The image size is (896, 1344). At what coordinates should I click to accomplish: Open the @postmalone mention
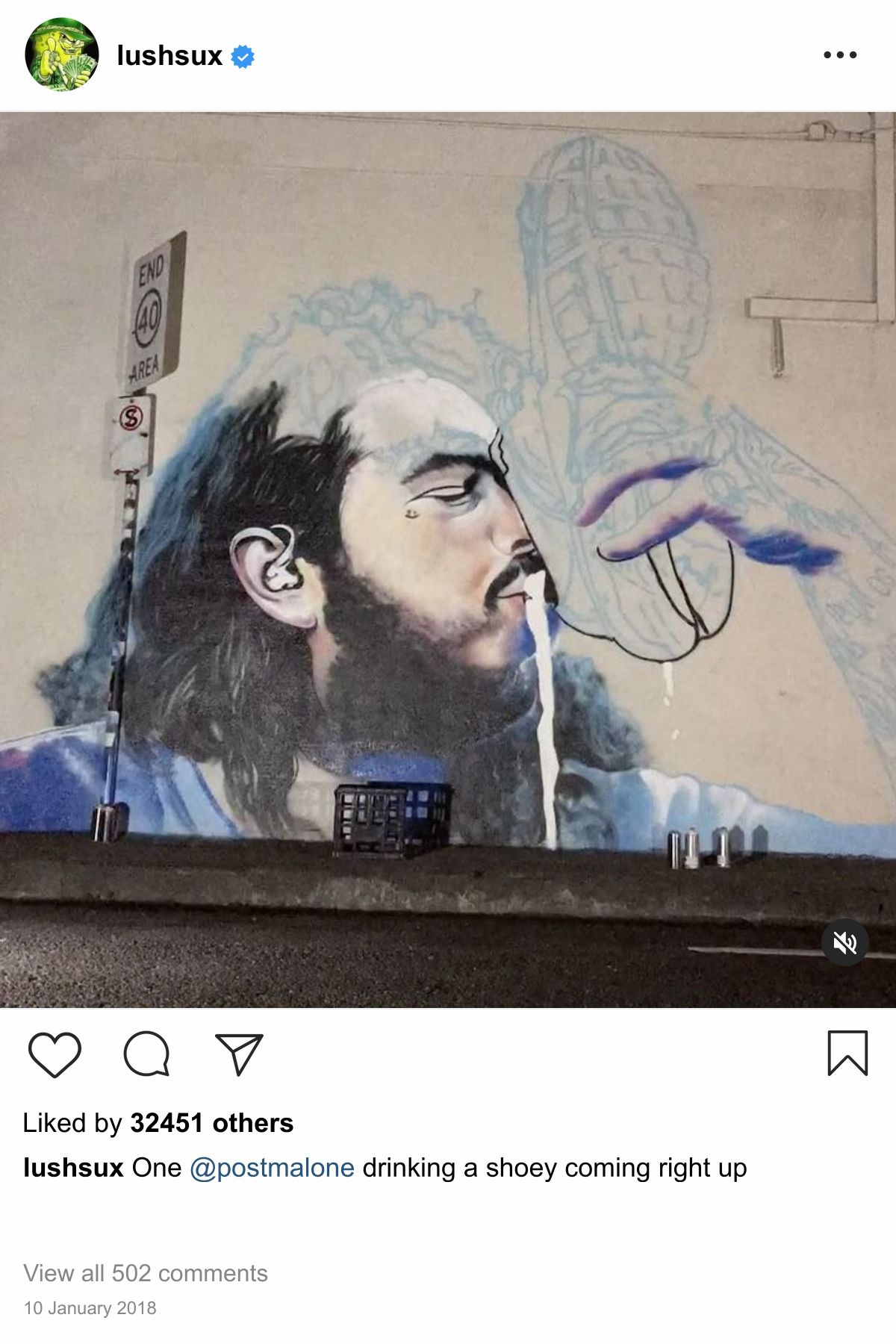tap(272, 1168)
